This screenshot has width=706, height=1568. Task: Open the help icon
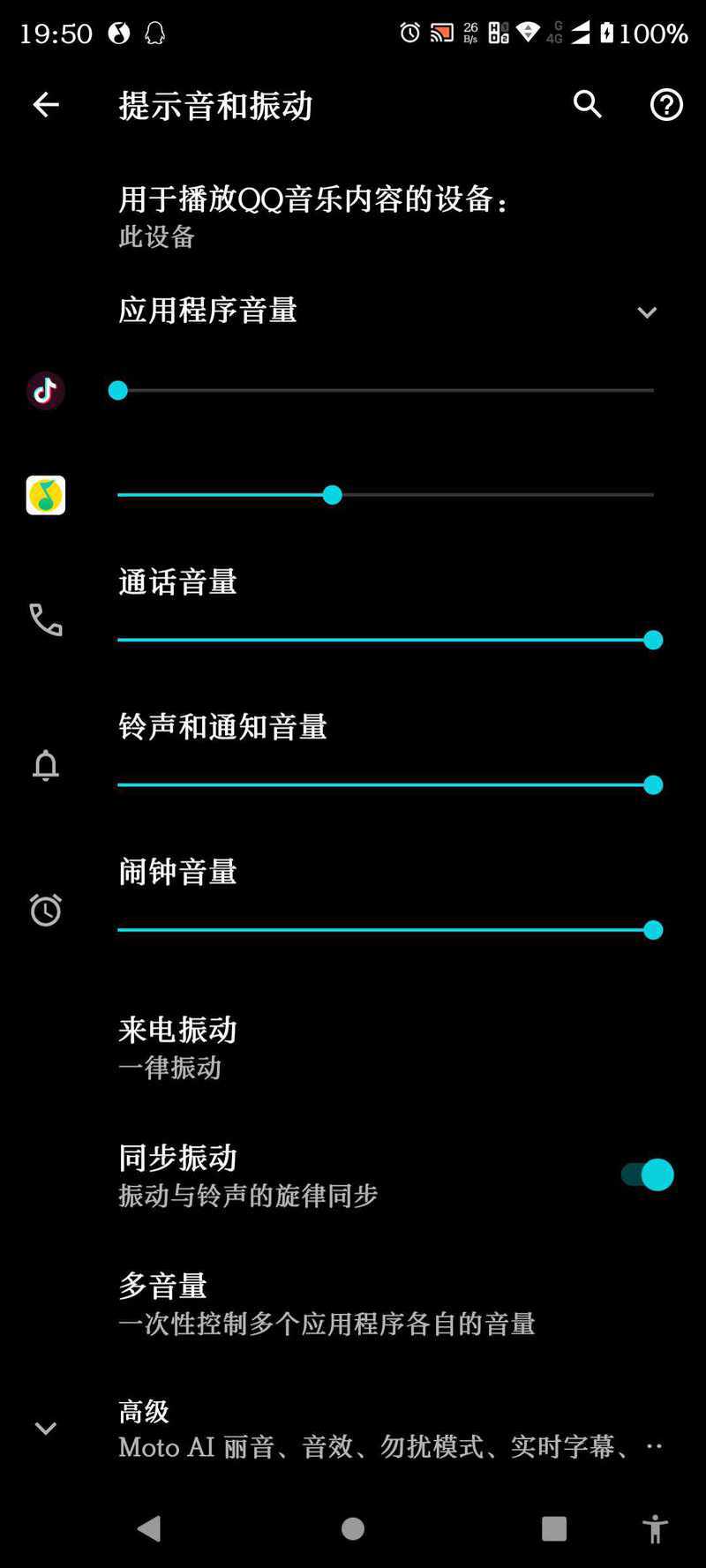[666, 105]
